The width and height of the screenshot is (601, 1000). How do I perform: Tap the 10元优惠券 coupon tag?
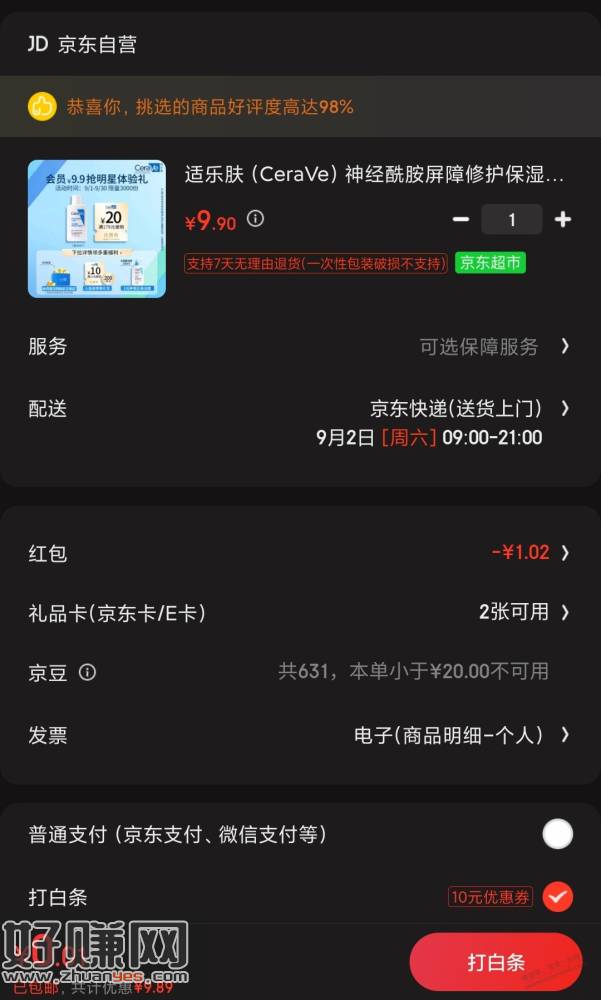pyautogui.click(x=490, y=897)
